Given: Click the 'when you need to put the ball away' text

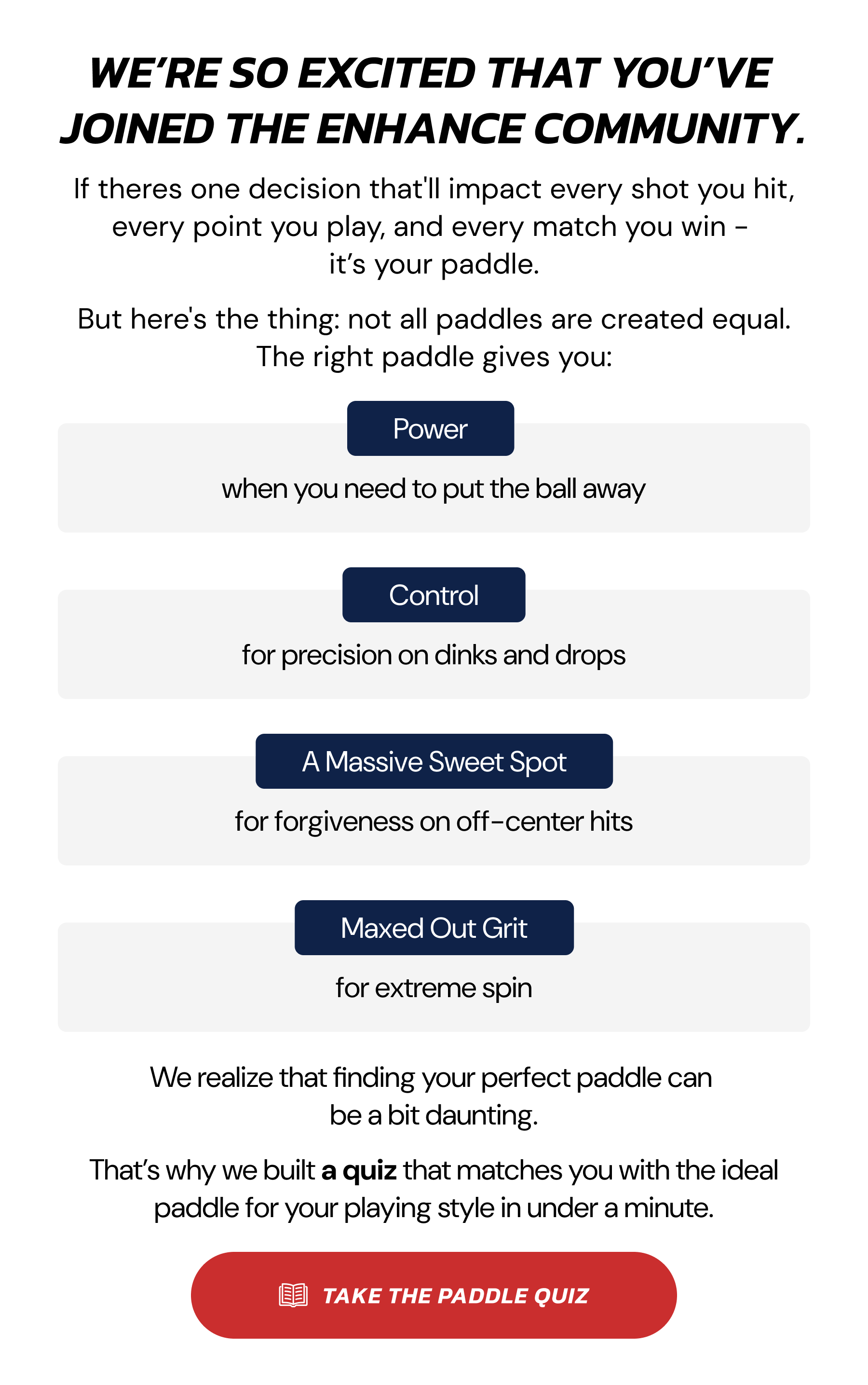Looking at the screenshot, I should tap(434, 489).
